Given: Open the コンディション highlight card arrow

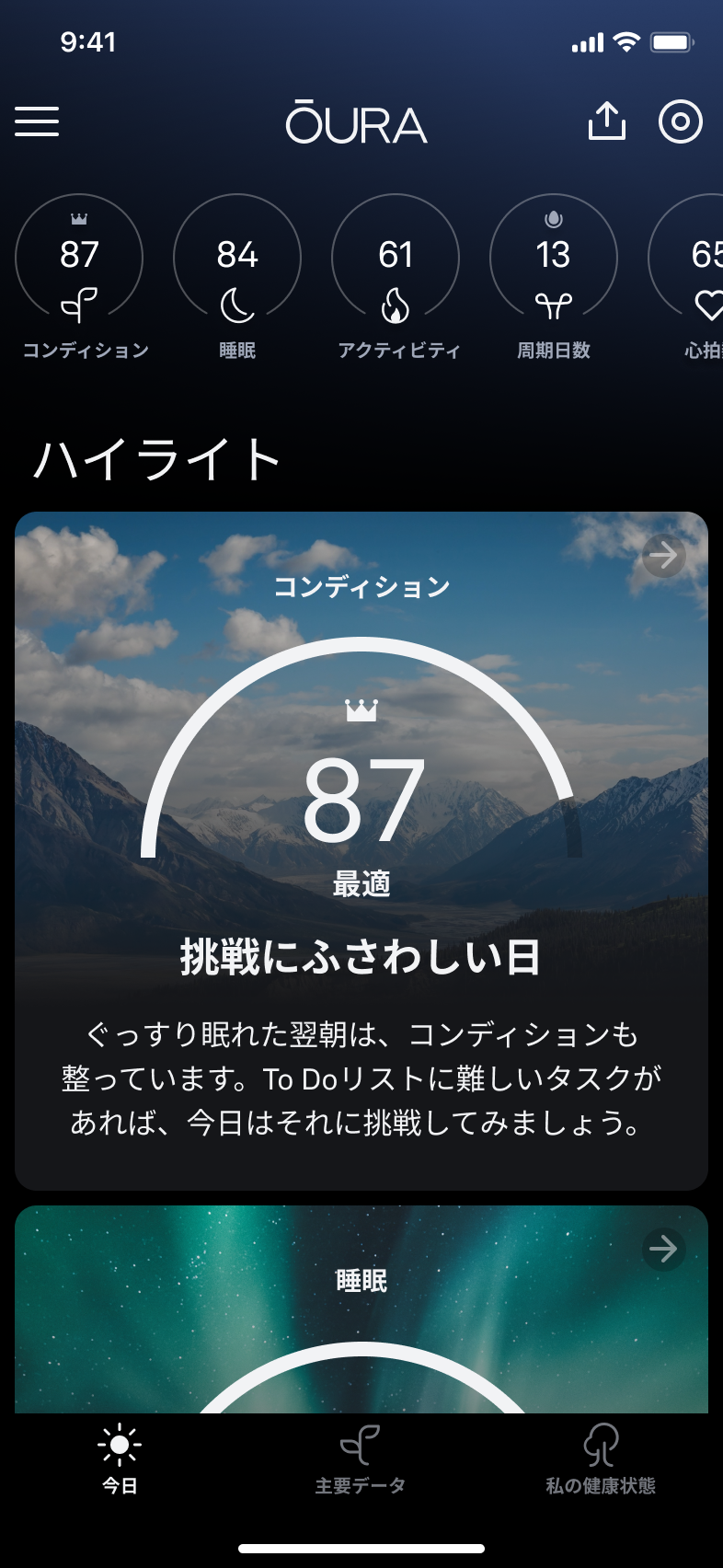Looking at the screenshot, I should pyautogui.click(x=663, y=556).
